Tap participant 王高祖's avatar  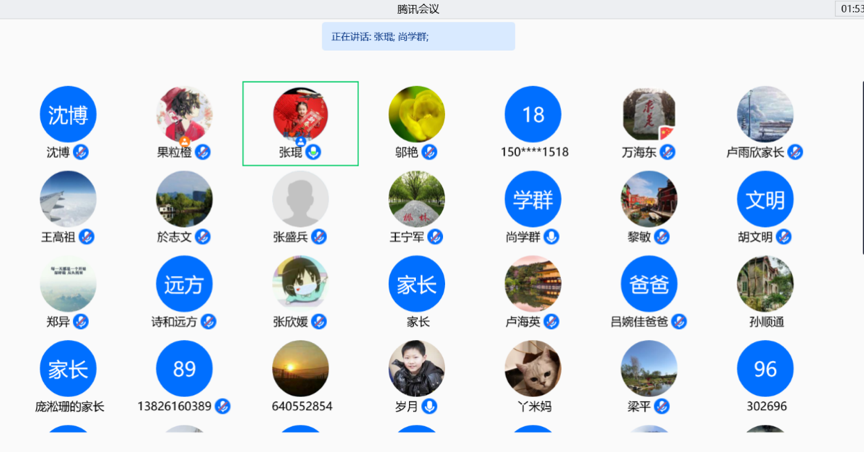tap(68, 199)
